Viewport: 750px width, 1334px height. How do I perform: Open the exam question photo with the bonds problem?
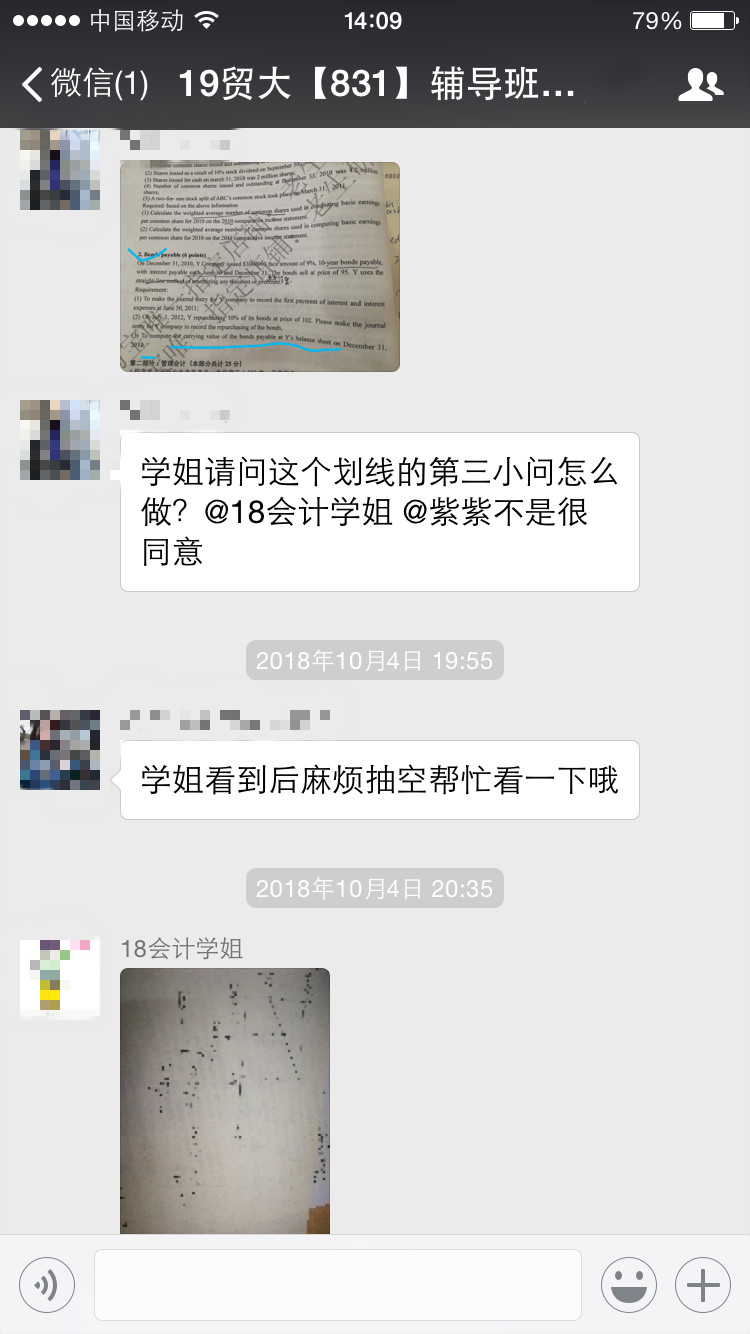[x=260, y=267]
